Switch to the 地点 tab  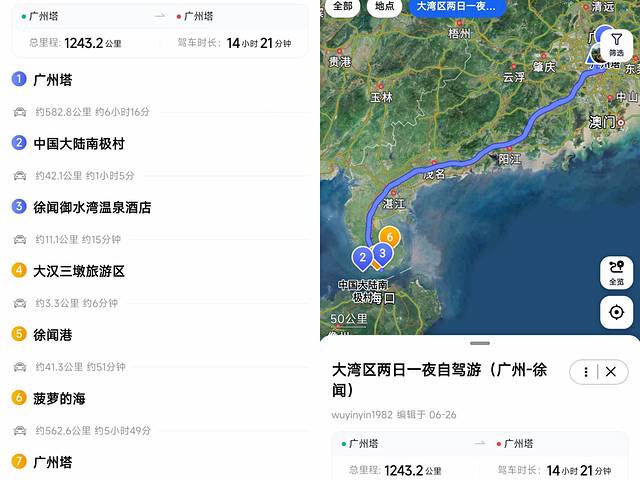[x=384, y=6]
